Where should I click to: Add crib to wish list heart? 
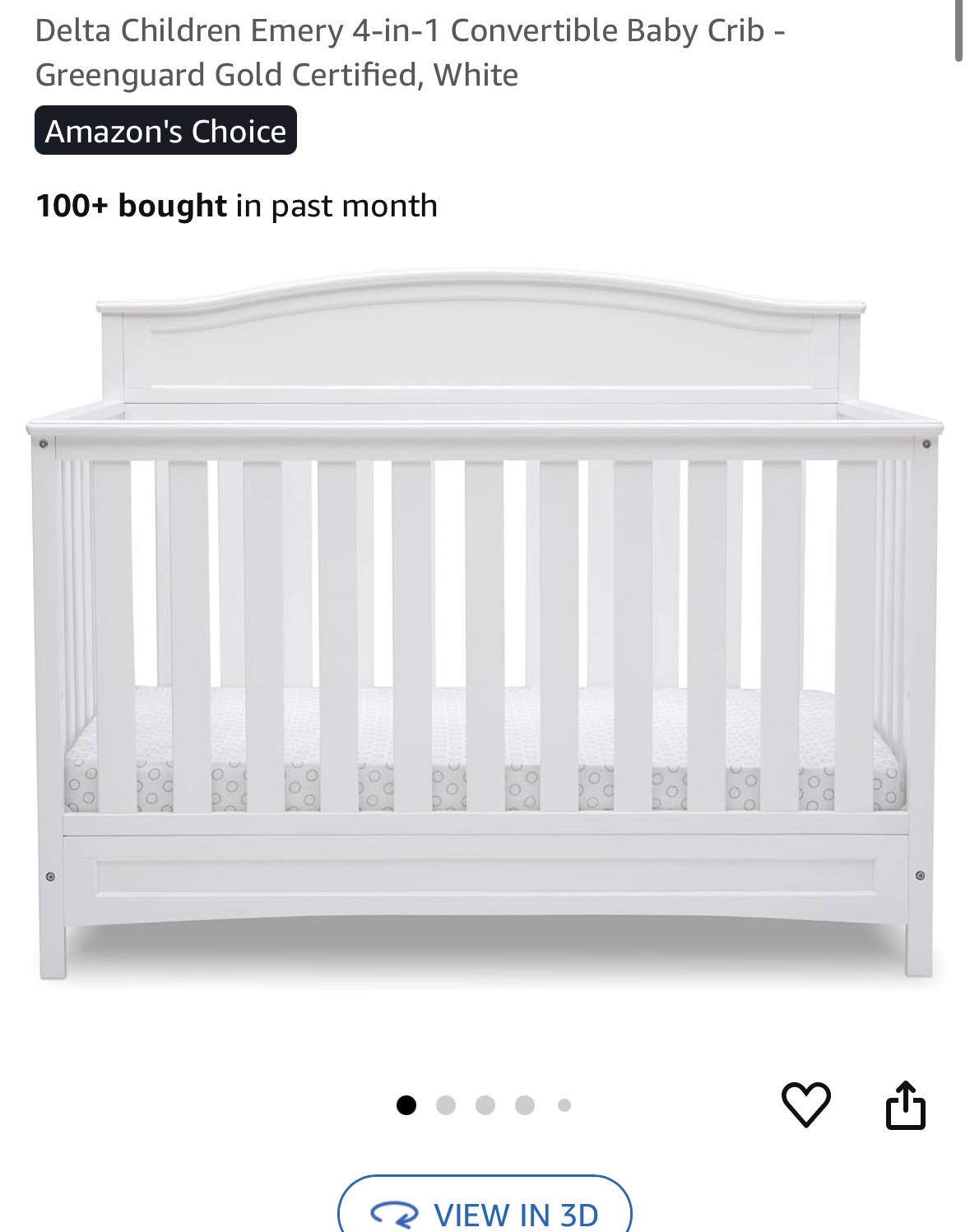point(805,1104)
